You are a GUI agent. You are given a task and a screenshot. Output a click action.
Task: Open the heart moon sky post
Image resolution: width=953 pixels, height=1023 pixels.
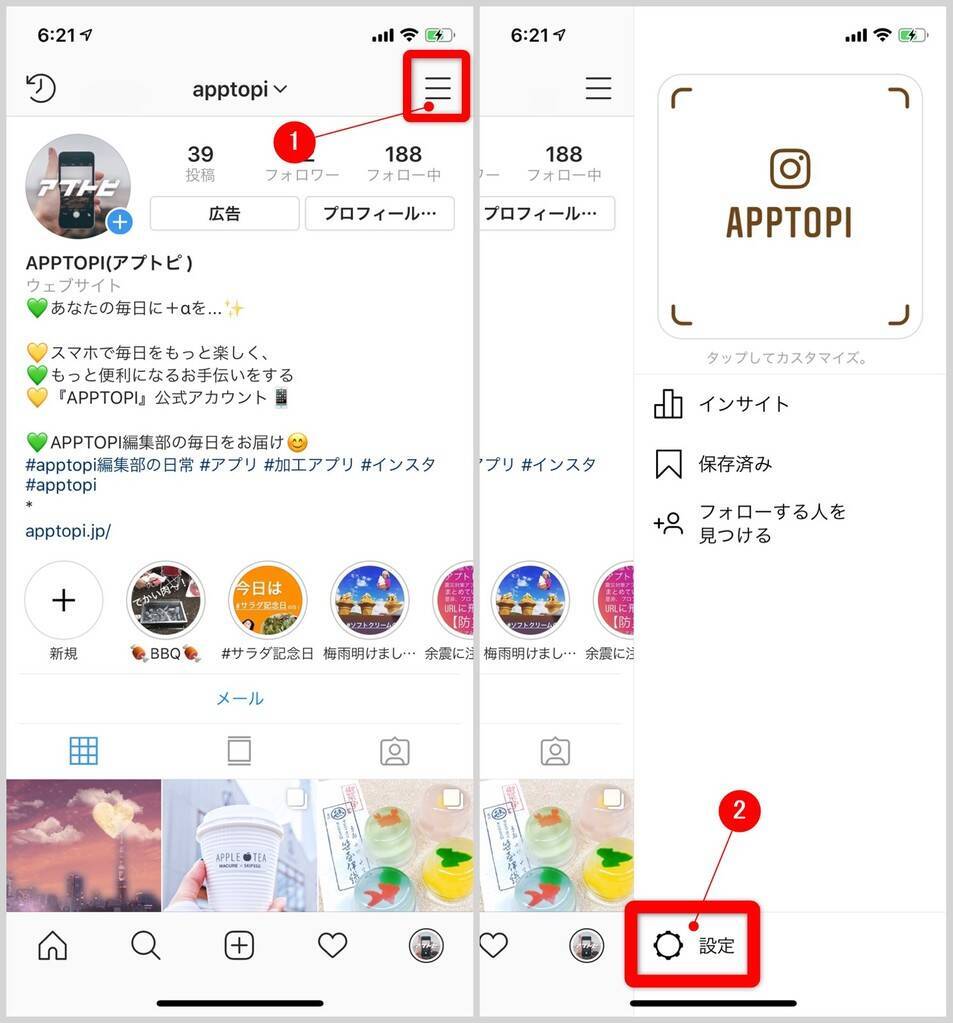click(84, 845)
